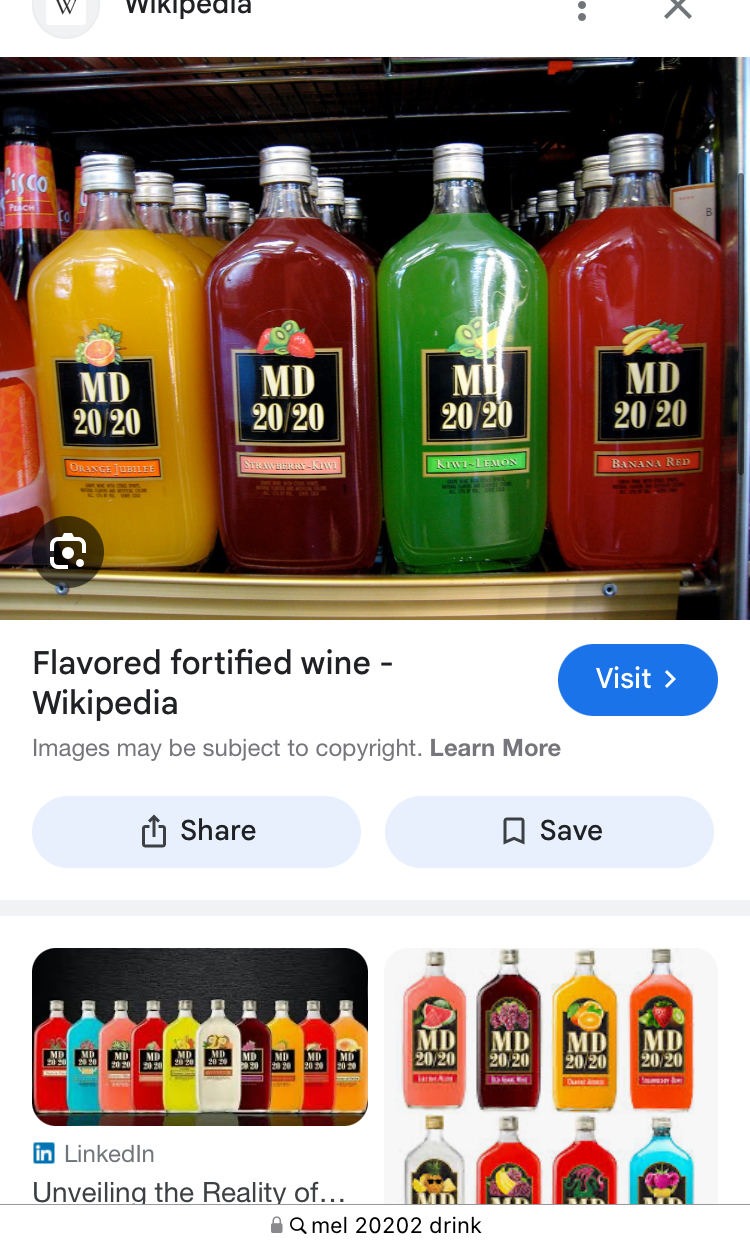Search this image with Lens
Viewport: 750px width, 1247px height.
[68, 551]
